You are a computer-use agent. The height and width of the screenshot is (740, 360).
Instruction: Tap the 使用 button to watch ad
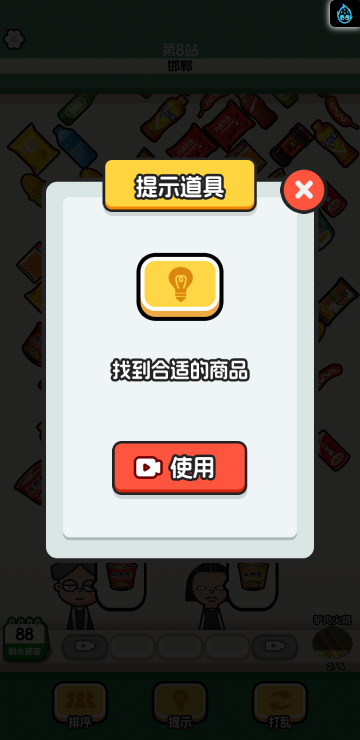tap(180, 468)
